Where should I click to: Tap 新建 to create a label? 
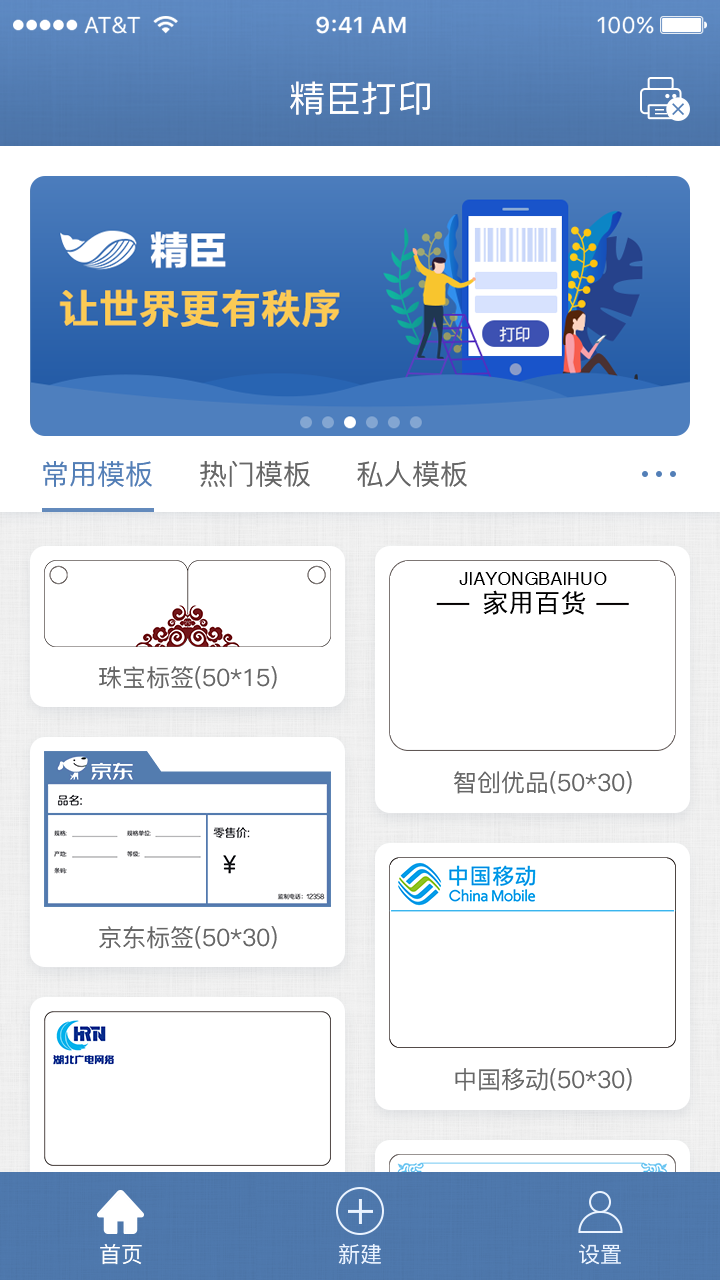360,1227
